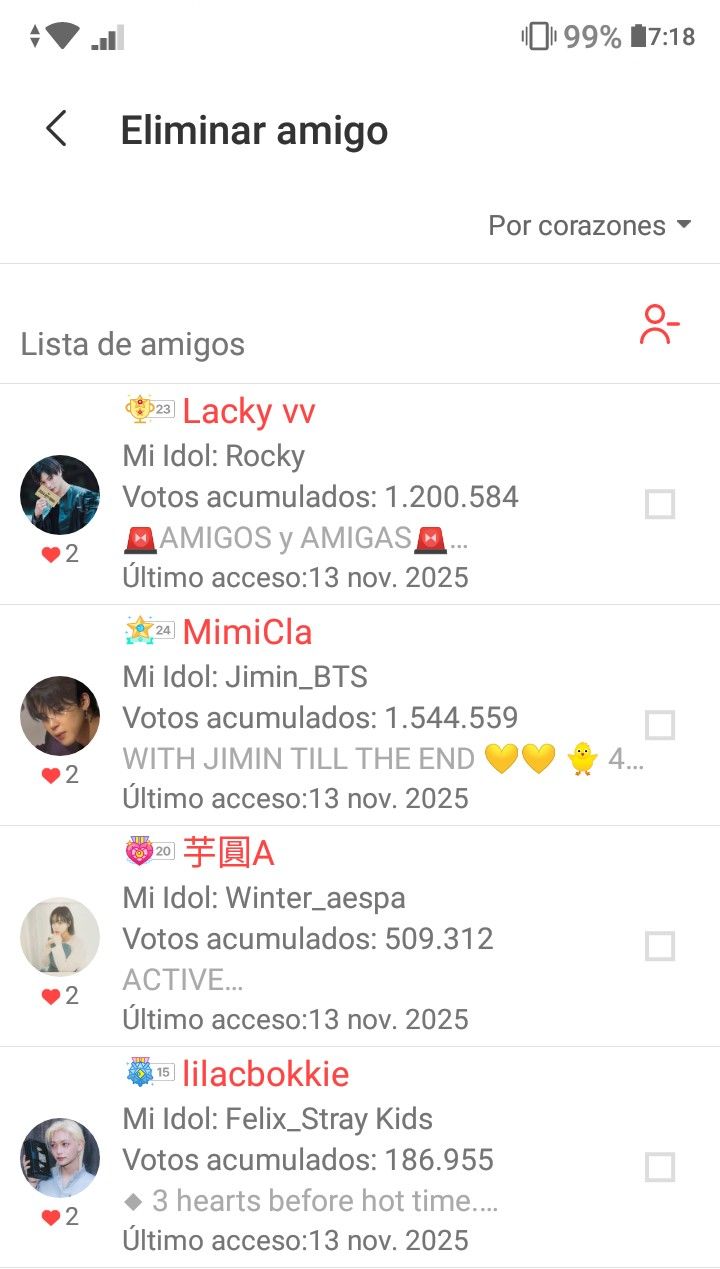
Task: Open Lacky vv's friend entry
Action: (320, 495)
